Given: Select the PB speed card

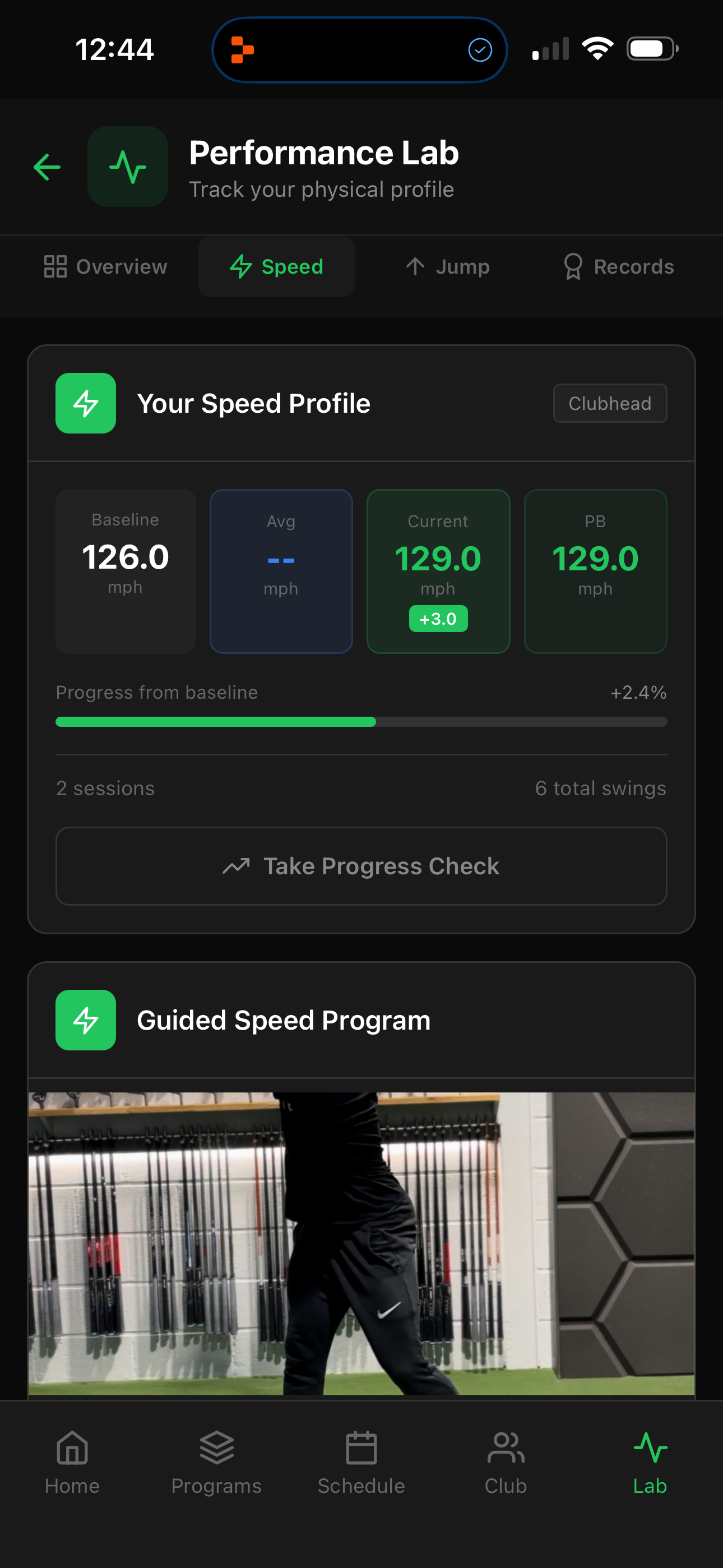Looking at the screenshot, I should (595, 570).
